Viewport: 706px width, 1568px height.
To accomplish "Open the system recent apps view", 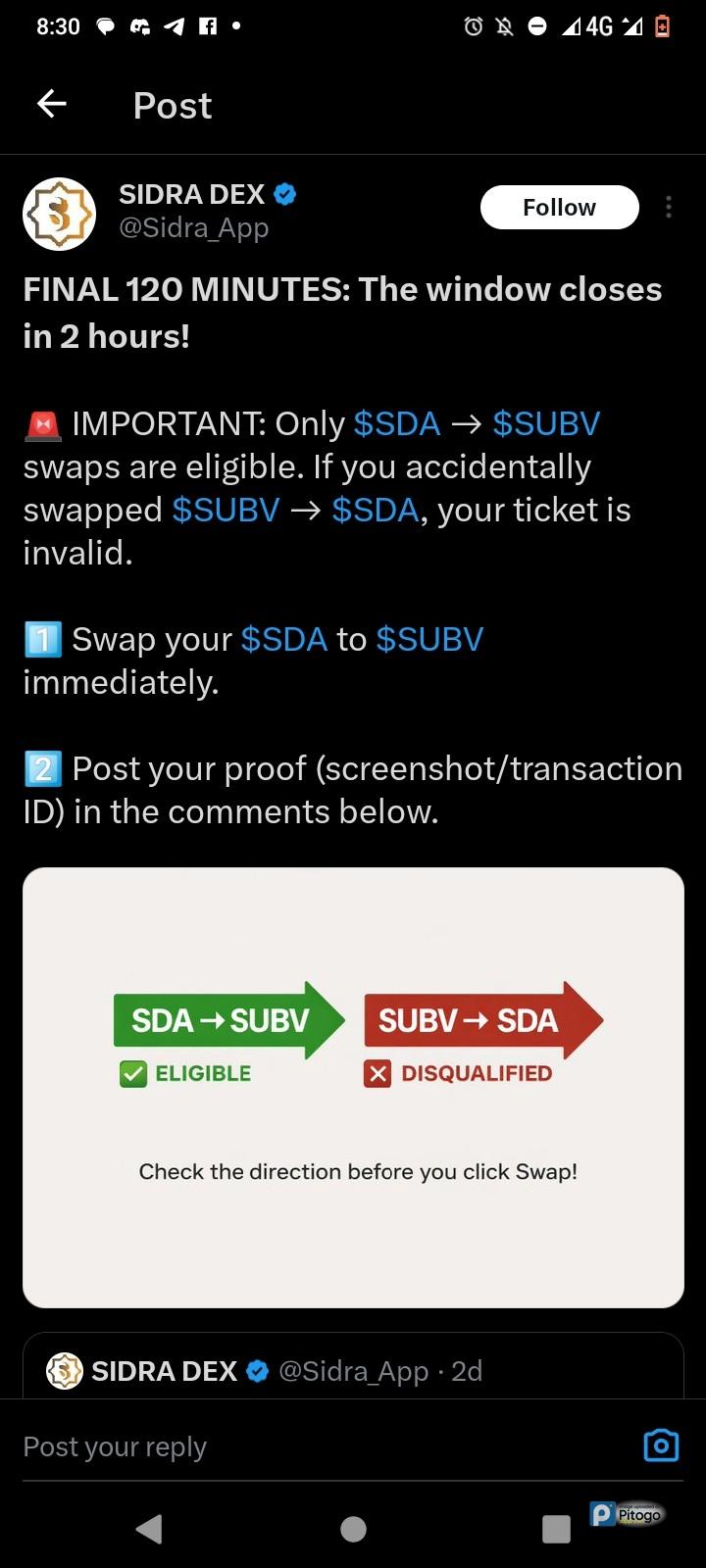I will coord(556,1529).
